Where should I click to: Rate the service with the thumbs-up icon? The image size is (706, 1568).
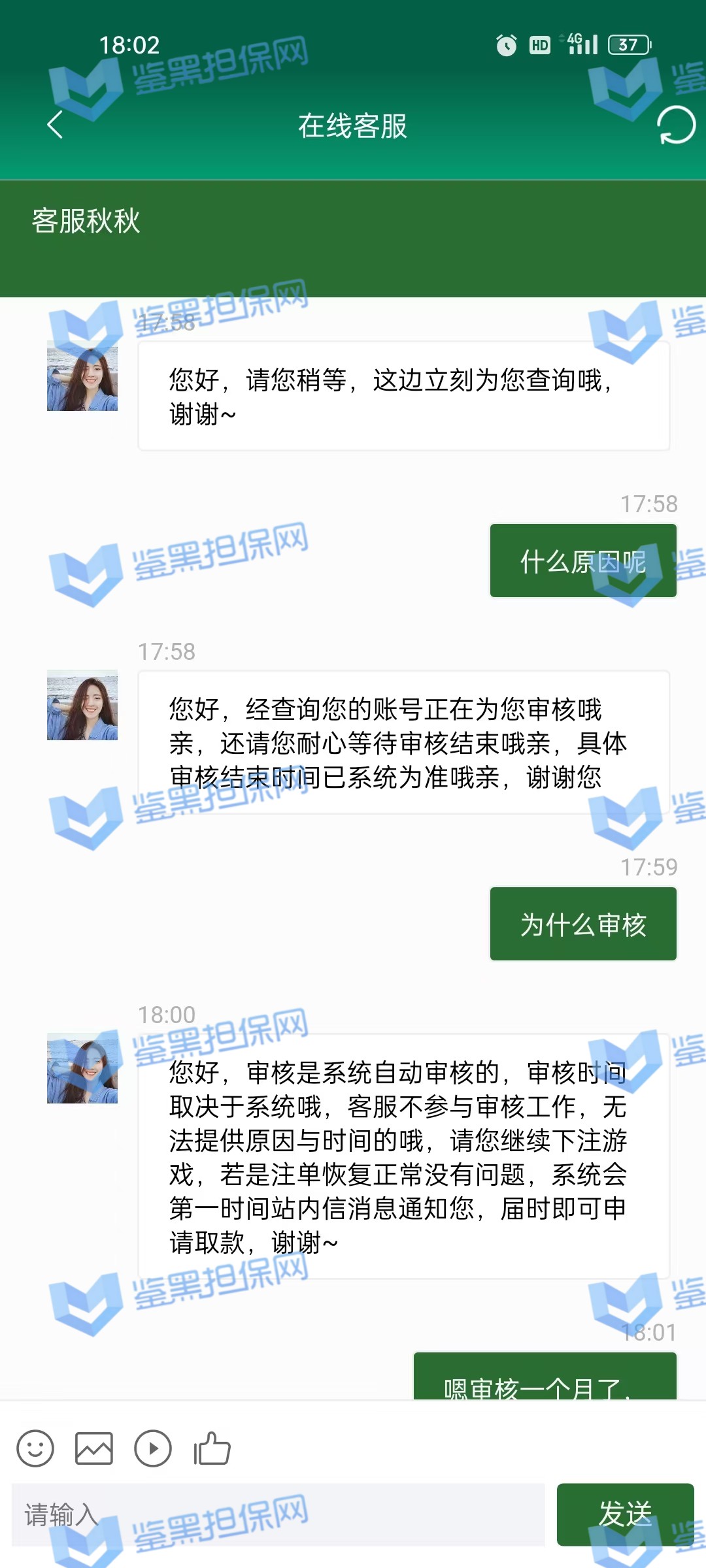tap(212, 1448)
